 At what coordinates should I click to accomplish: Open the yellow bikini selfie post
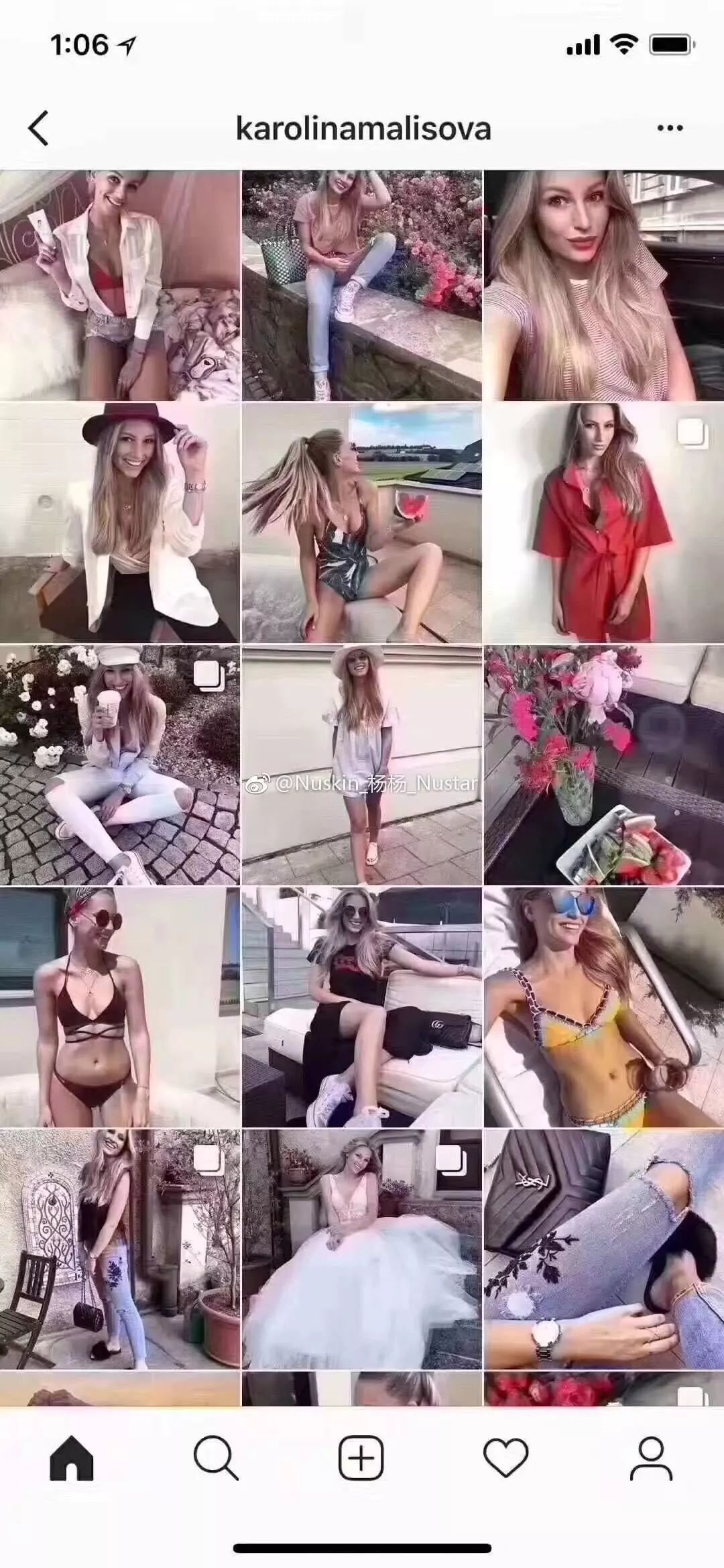click(603, 1006)
